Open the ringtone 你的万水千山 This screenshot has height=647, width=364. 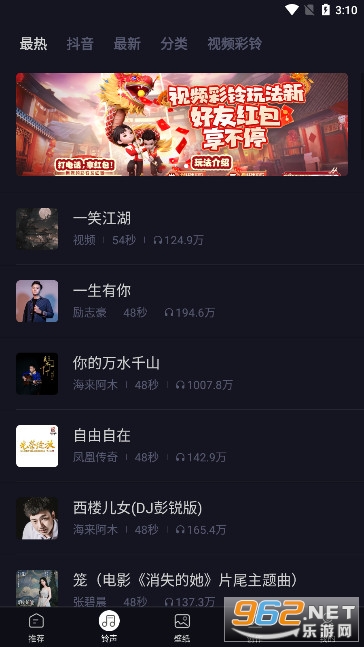tap(182, 373)
